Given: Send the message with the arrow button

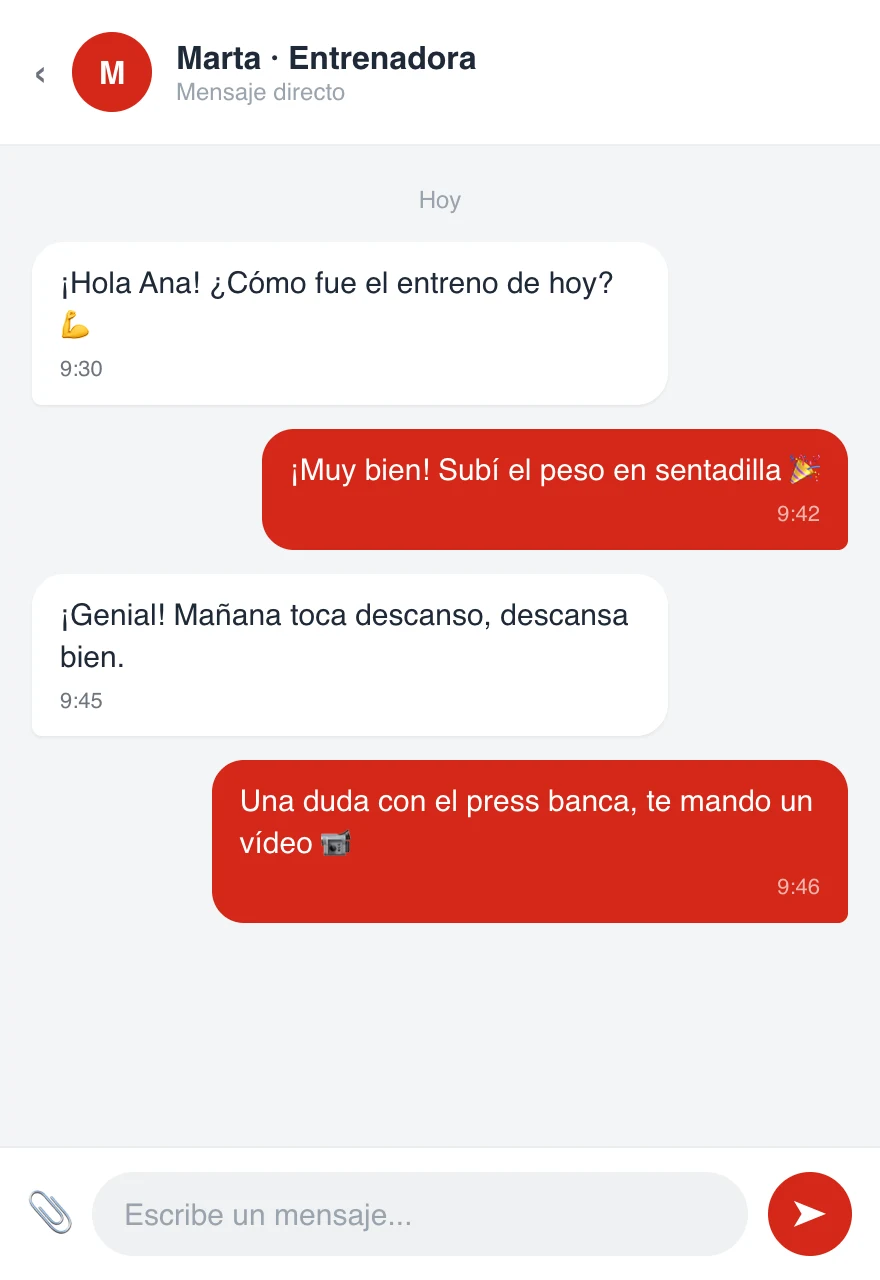Looking at the screenshot, I should coord(810,1214).
